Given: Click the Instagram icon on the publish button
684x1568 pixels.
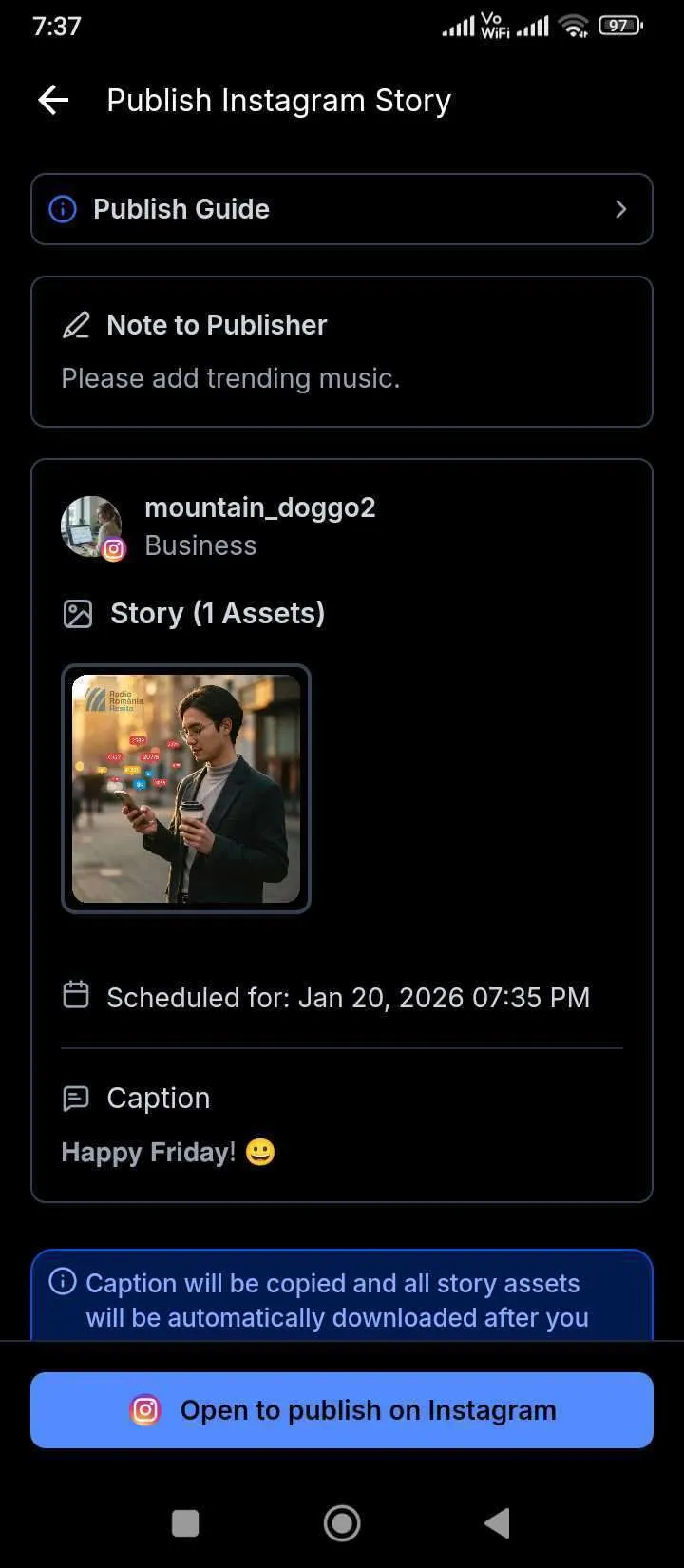Looking at the screenshot, I should [x=144, y=1410].
